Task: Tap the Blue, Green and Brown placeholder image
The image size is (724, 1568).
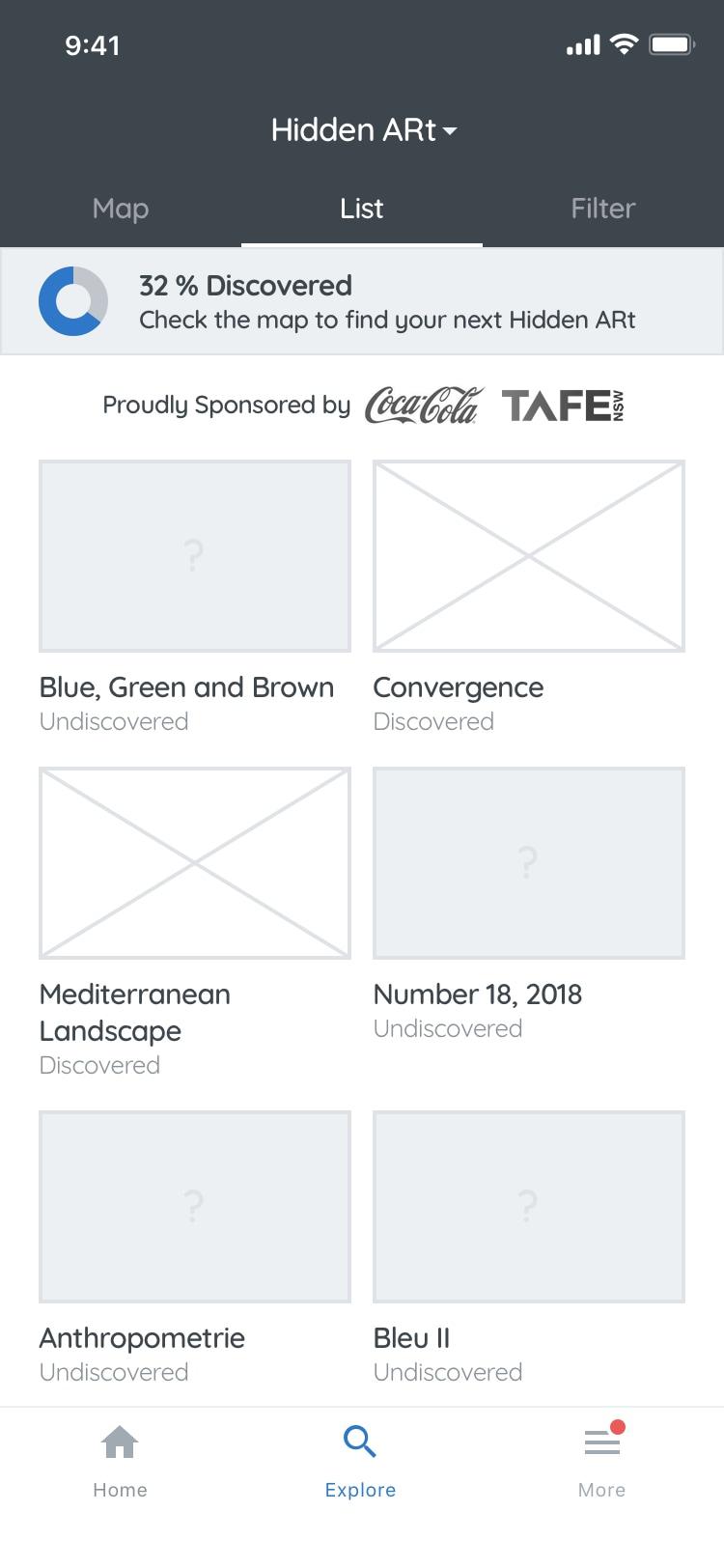Action: [194, 556]
